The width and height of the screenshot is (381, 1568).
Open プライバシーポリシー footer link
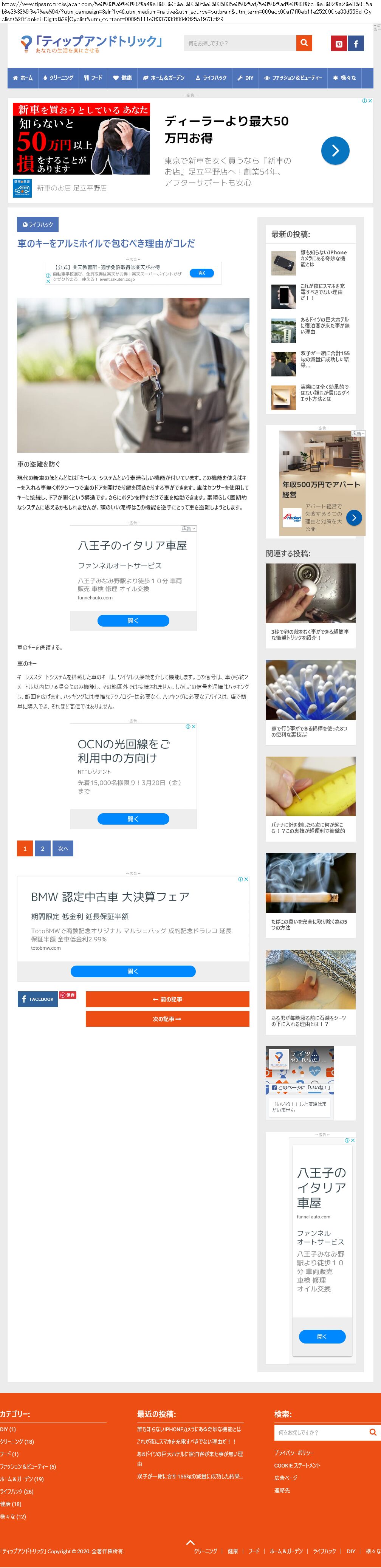[294, 1452]
